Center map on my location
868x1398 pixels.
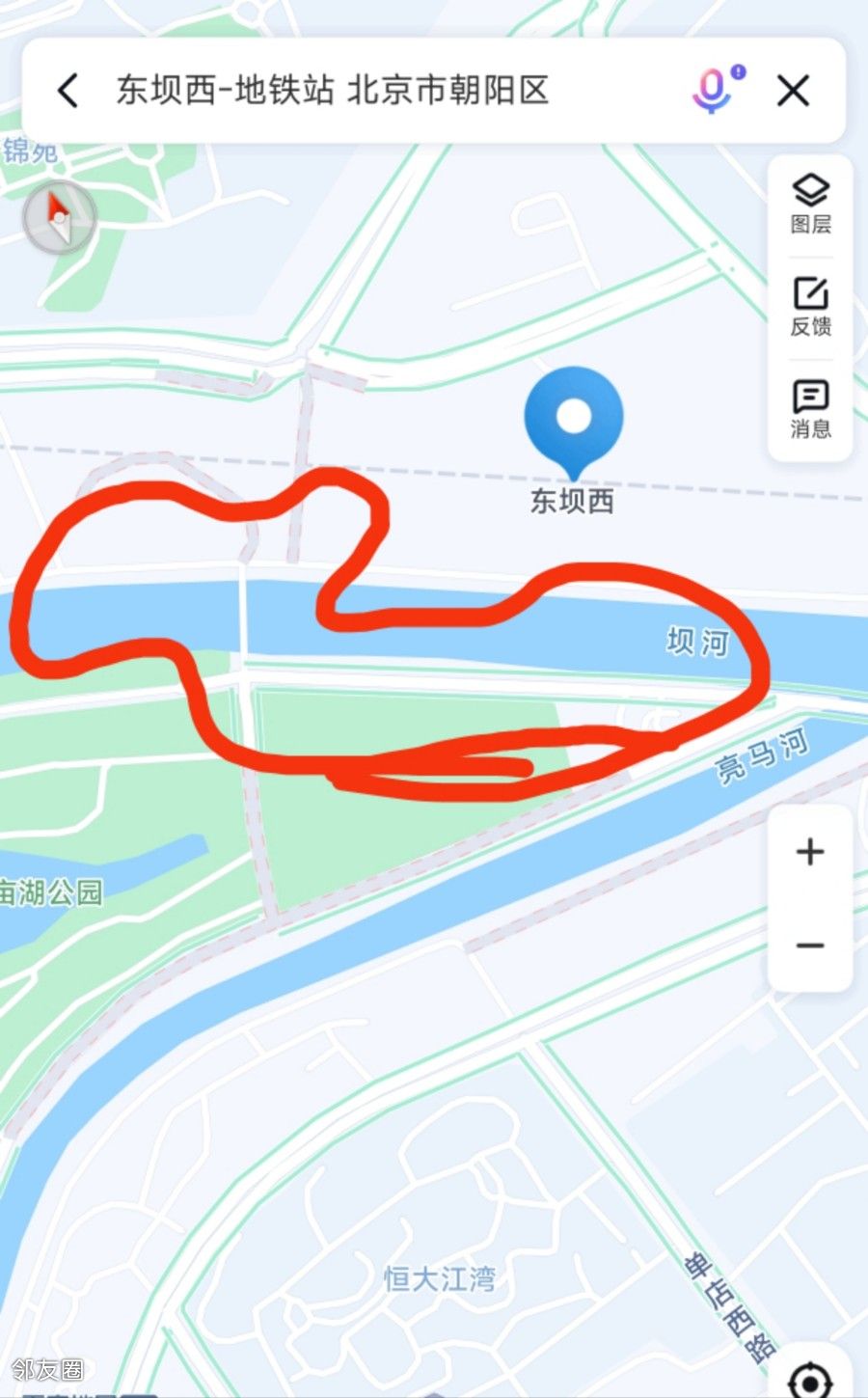(x=810, y=1378)
